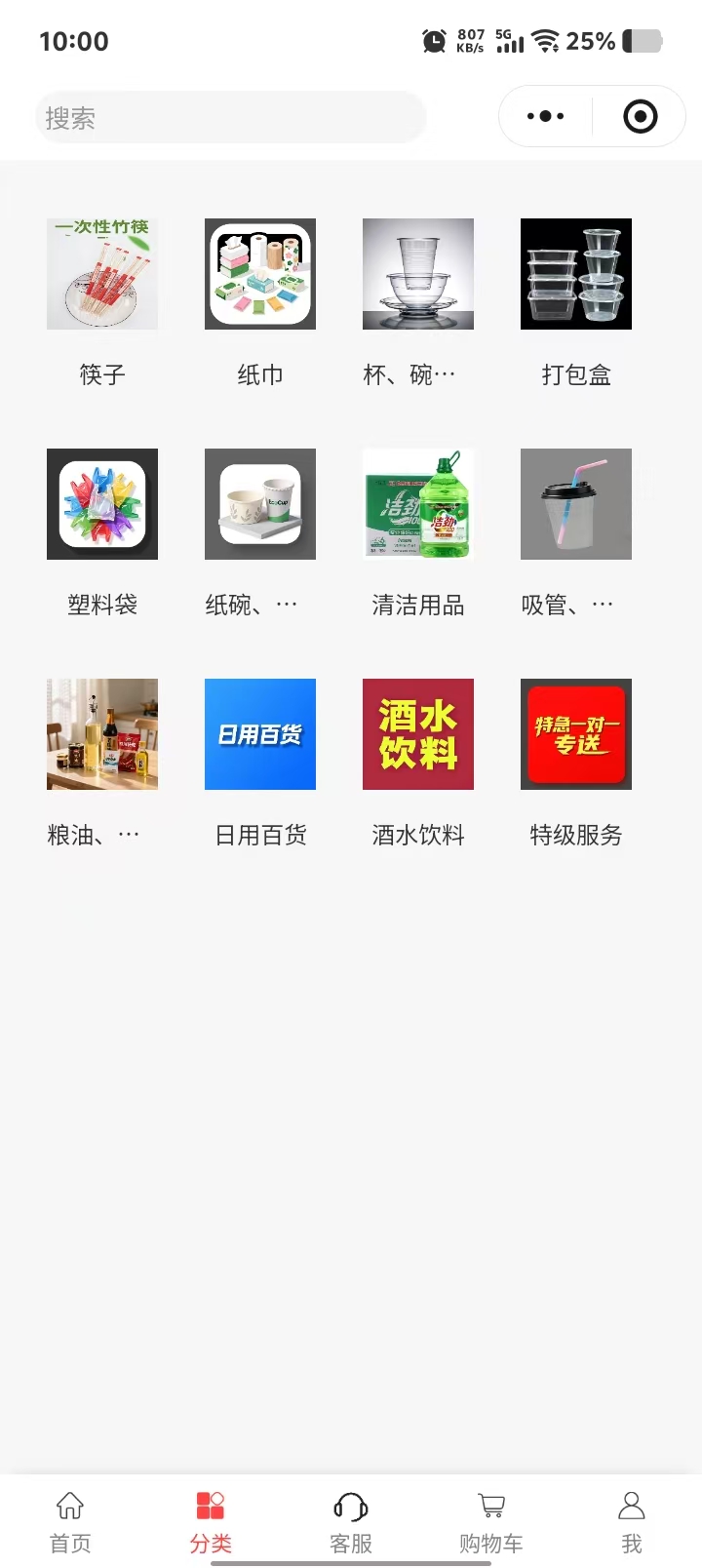Close the mini program with the circle button

[x=640, y=117]
